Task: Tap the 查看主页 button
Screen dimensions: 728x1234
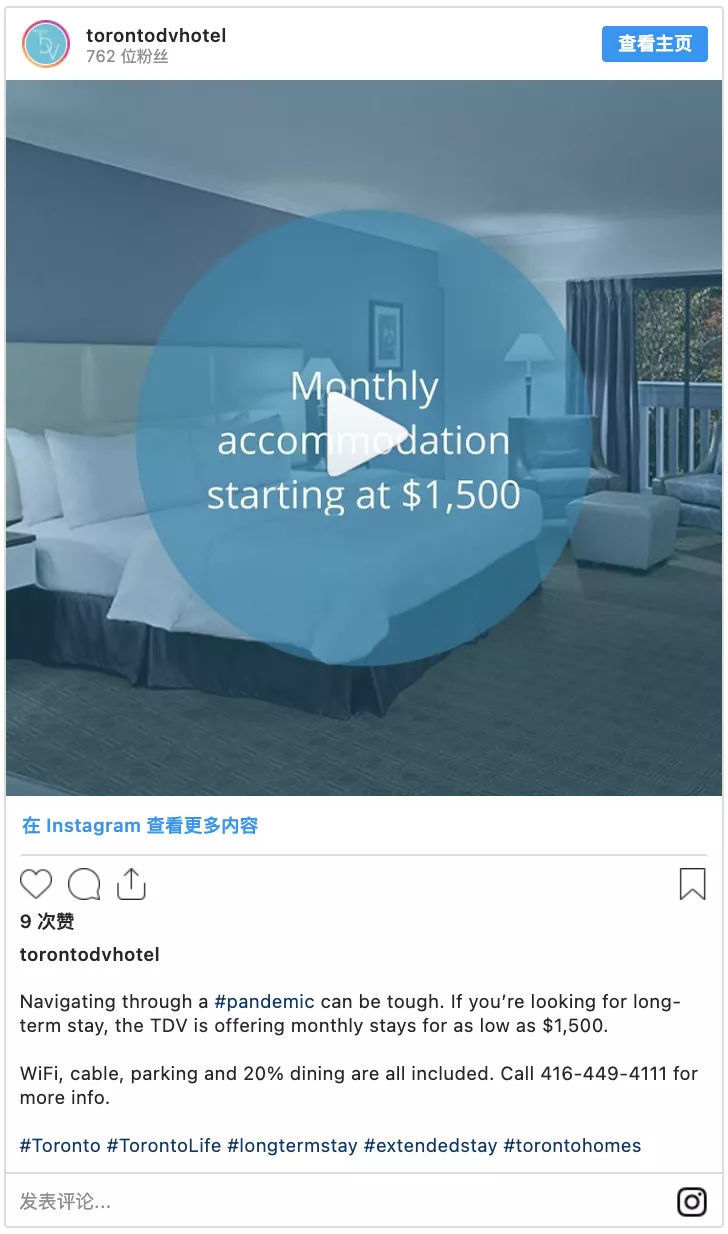Action: pos(654,44)
